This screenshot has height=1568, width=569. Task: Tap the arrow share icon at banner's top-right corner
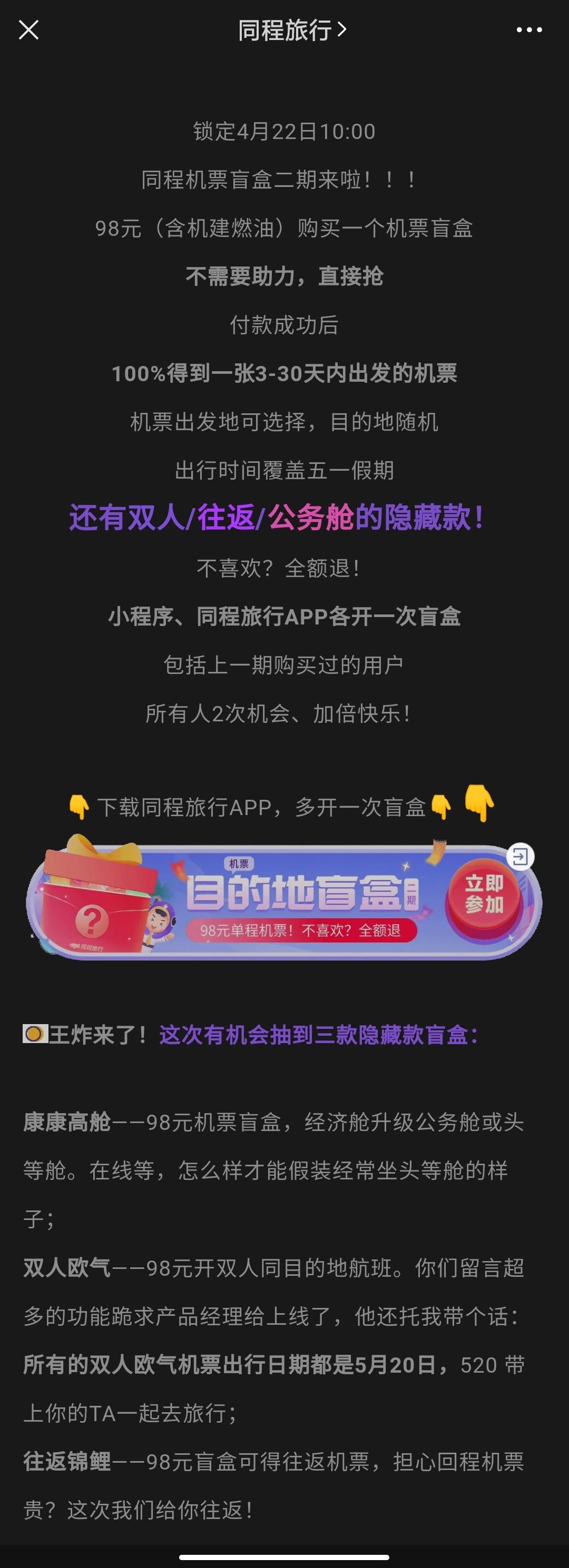click(521, 857)
